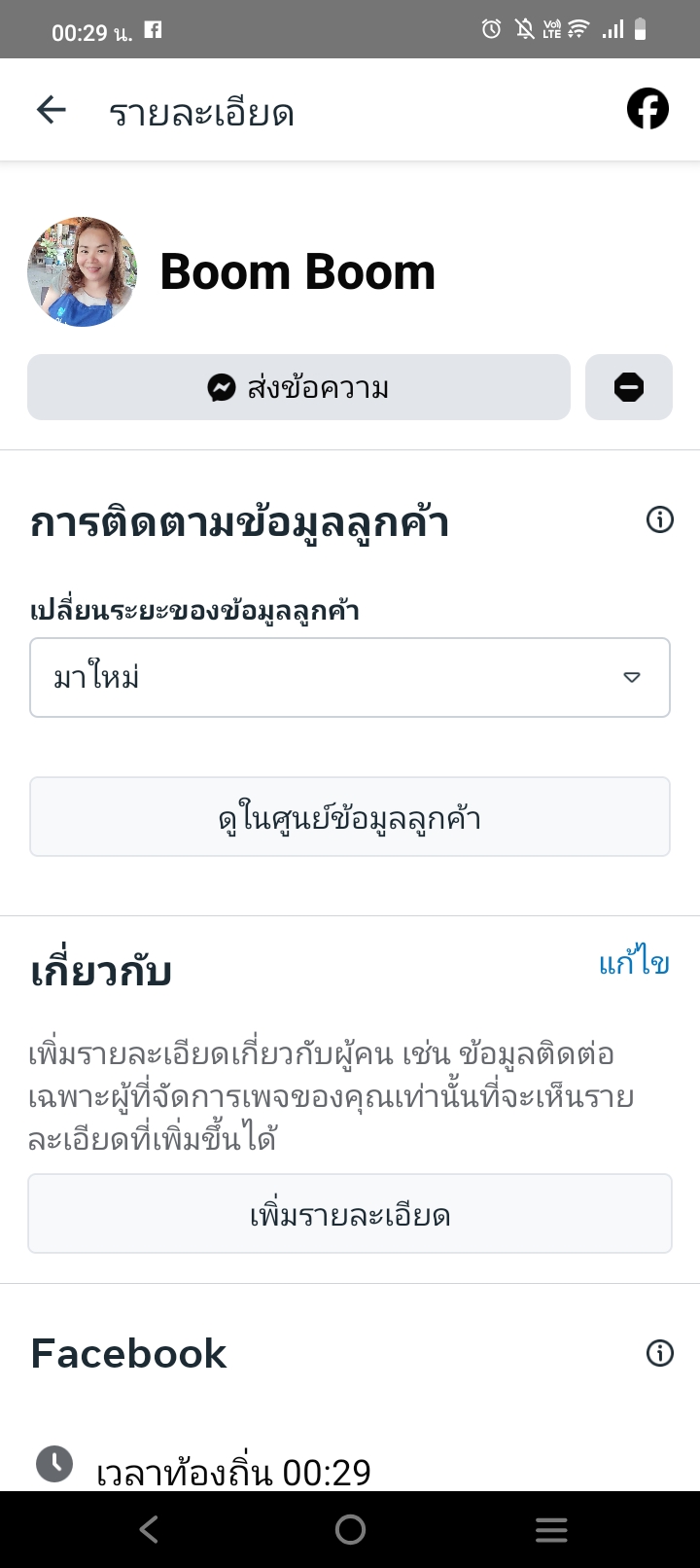
Task: Tap the block icon next to ส่งข้อความ
Action: (x=629, y=387)
